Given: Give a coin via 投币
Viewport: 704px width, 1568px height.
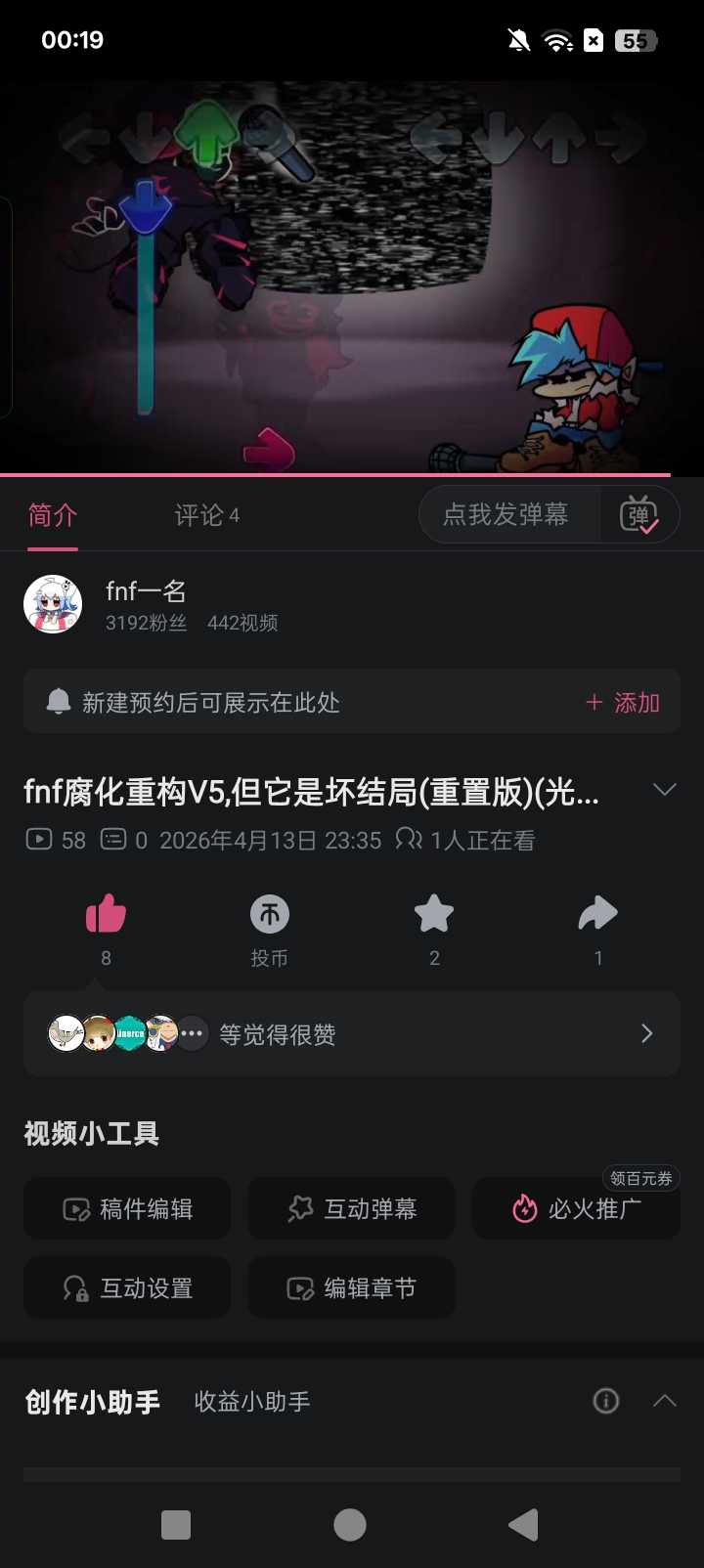Looking at the screenshot, I should click(x=270, y=916).
